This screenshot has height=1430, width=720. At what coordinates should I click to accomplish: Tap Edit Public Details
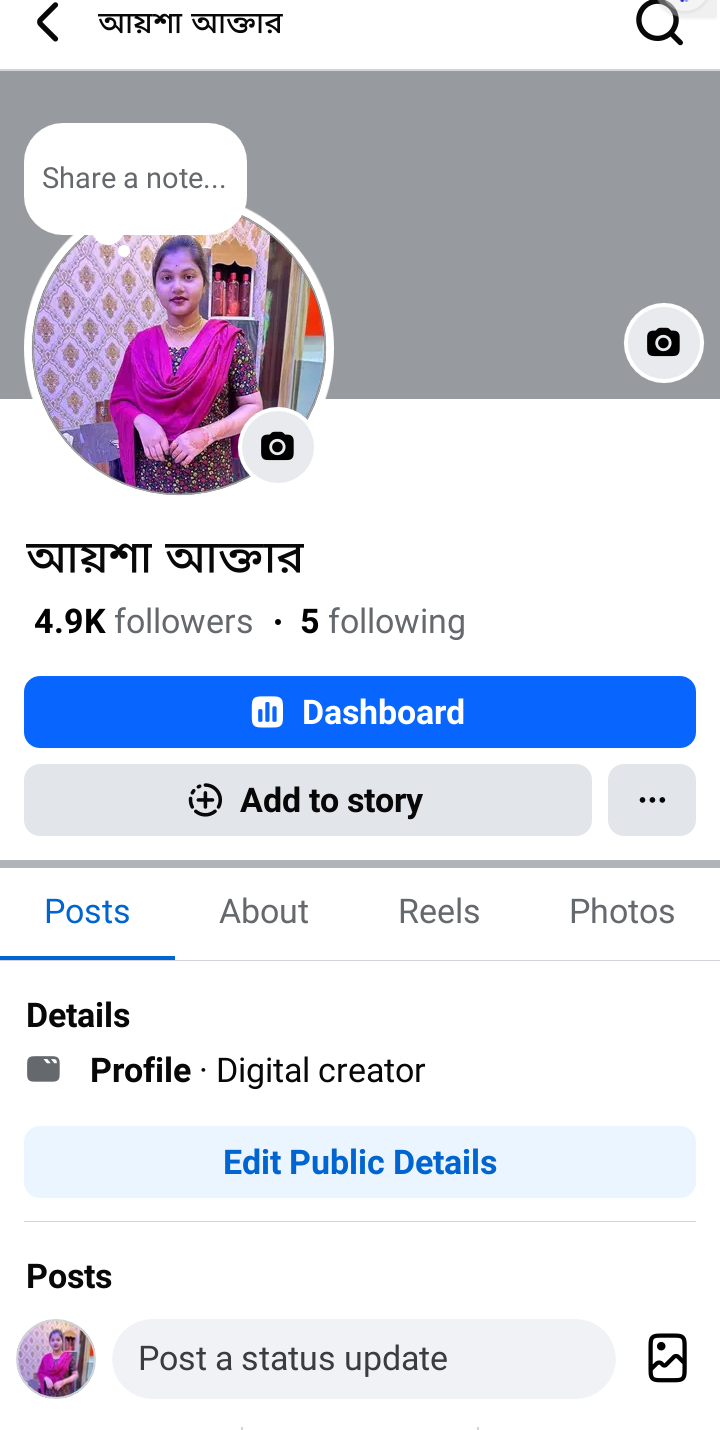360,1162
